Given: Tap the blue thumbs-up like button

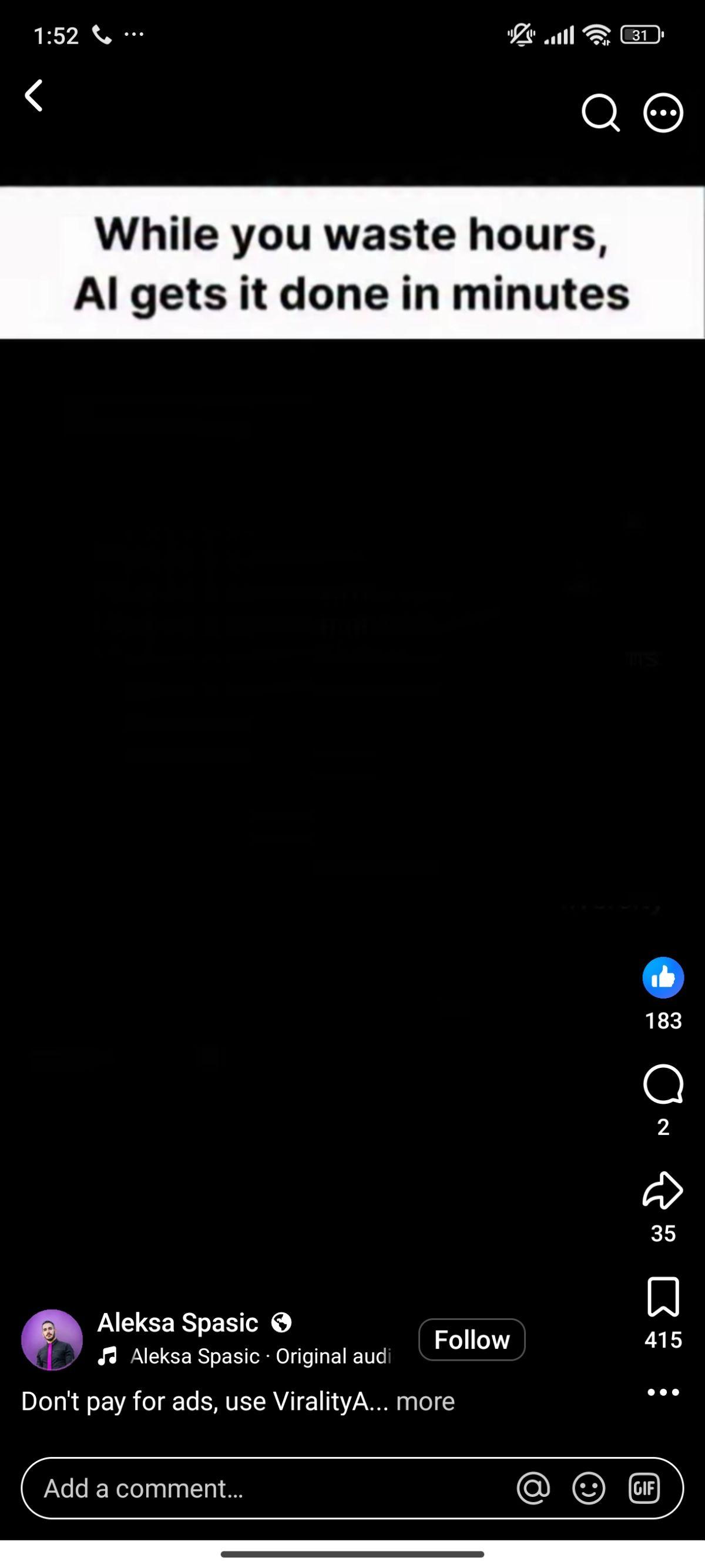Looking at the screenshot, I should point(663,977).
